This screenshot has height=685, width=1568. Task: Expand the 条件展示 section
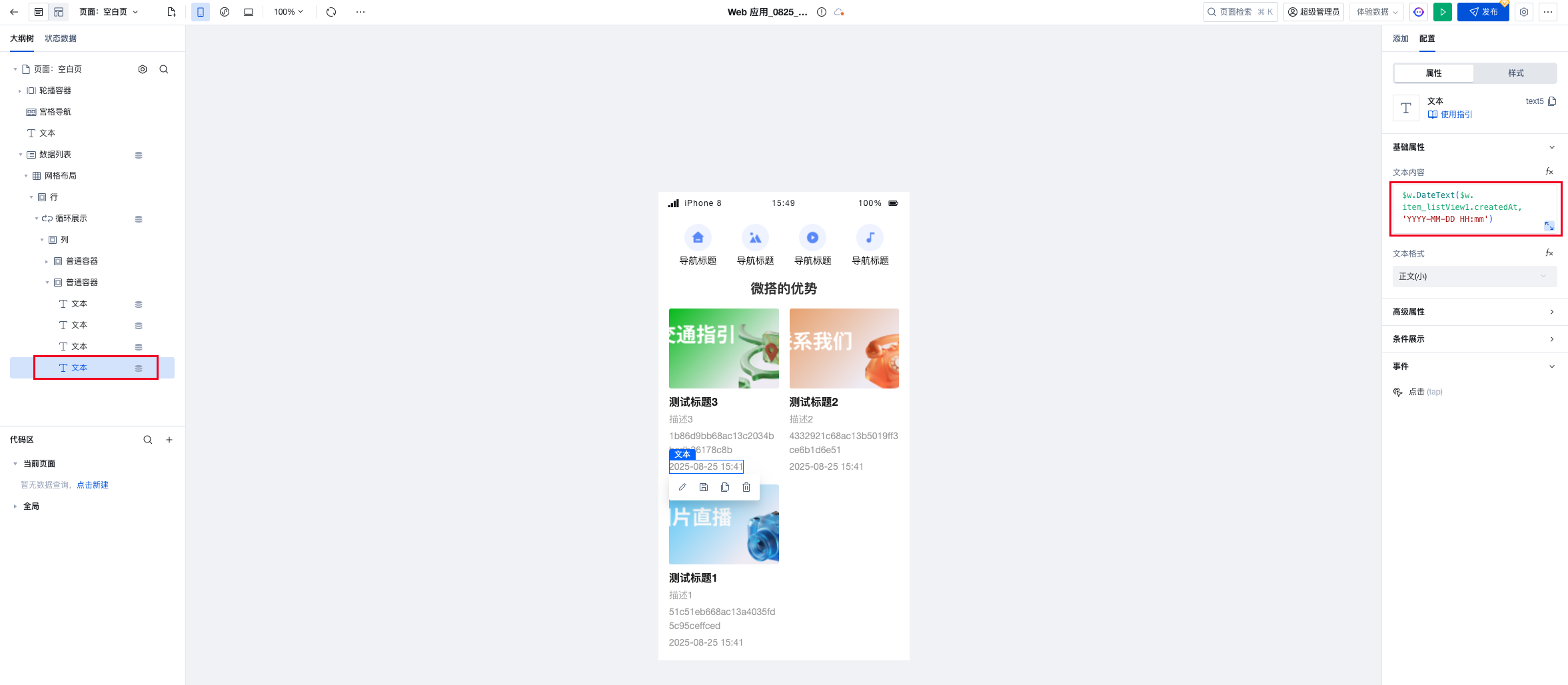click(1473, 339)
